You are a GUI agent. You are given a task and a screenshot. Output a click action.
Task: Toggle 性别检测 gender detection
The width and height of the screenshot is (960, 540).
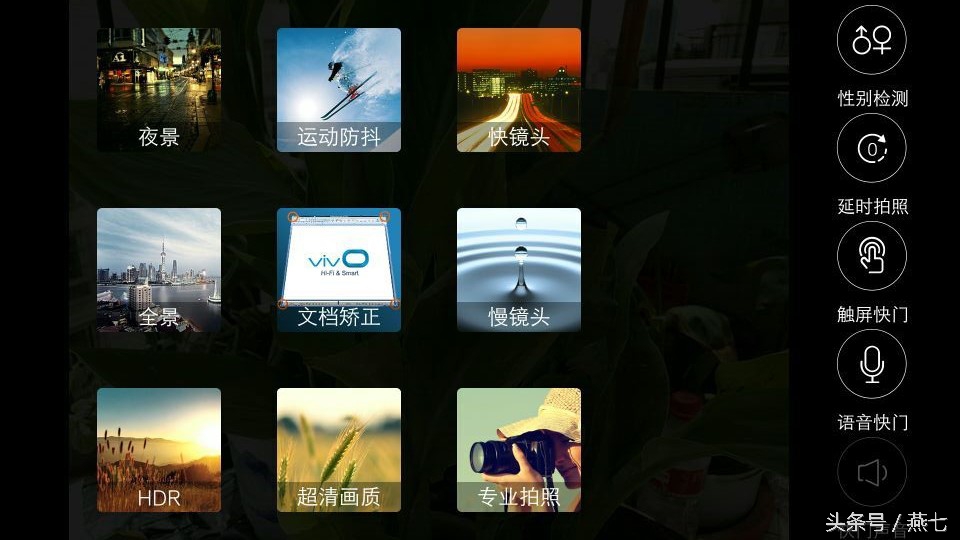pos(872,40)
